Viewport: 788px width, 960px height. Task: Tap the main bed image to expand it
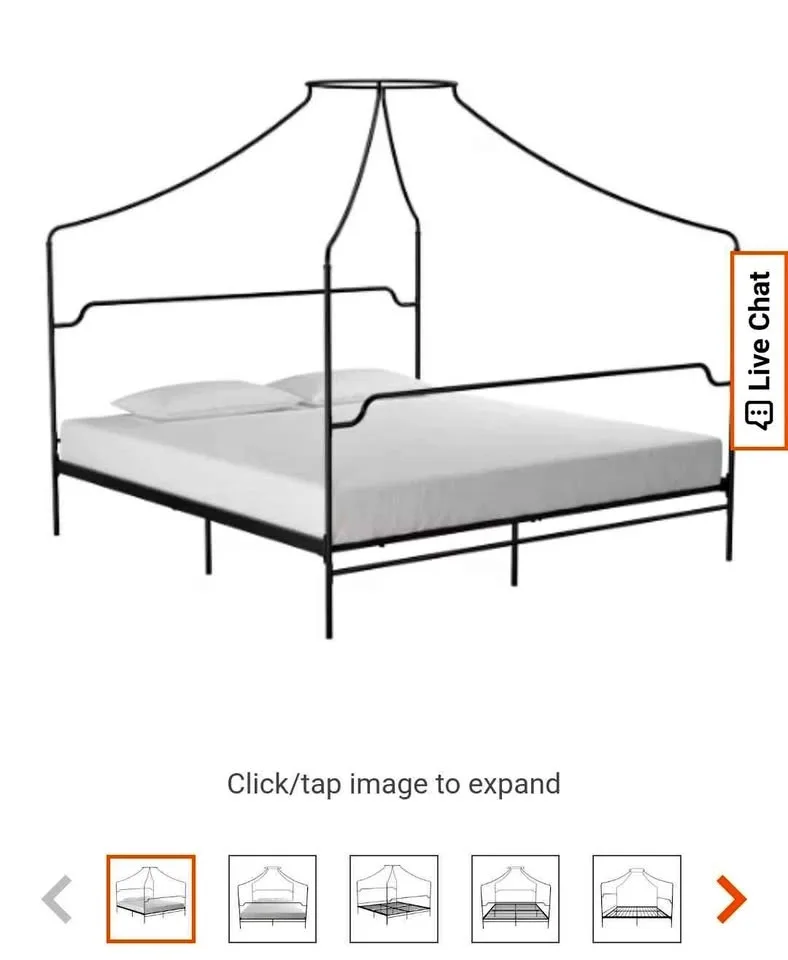tap(390, 400)
